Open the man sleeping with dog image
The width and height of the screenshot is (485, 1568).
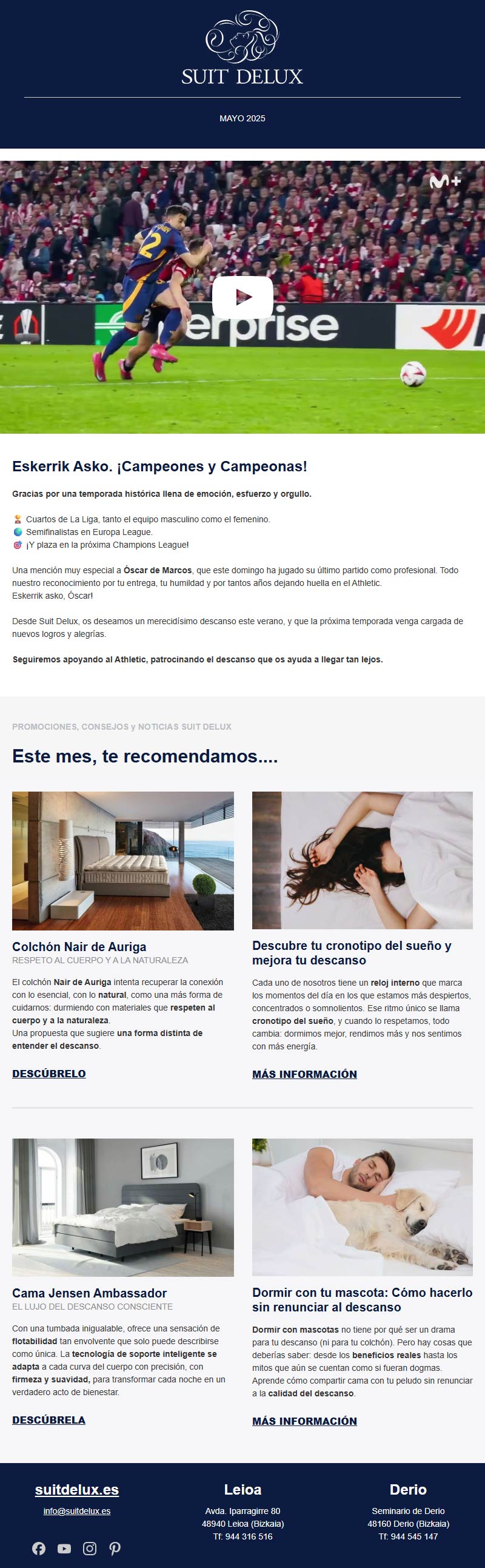tap(362, 1208)
